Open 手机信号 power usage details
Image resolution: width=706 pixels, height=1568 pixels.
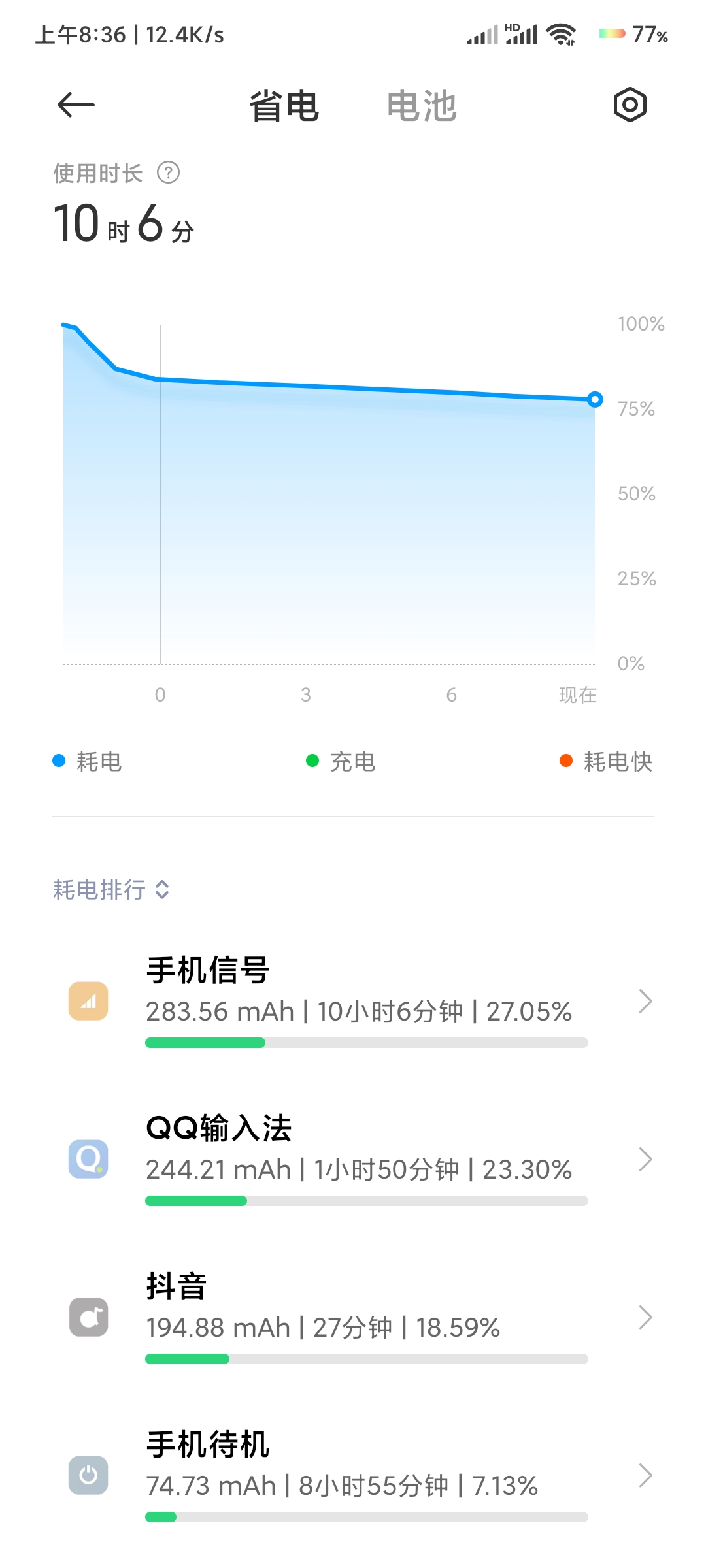[353, 1001]
